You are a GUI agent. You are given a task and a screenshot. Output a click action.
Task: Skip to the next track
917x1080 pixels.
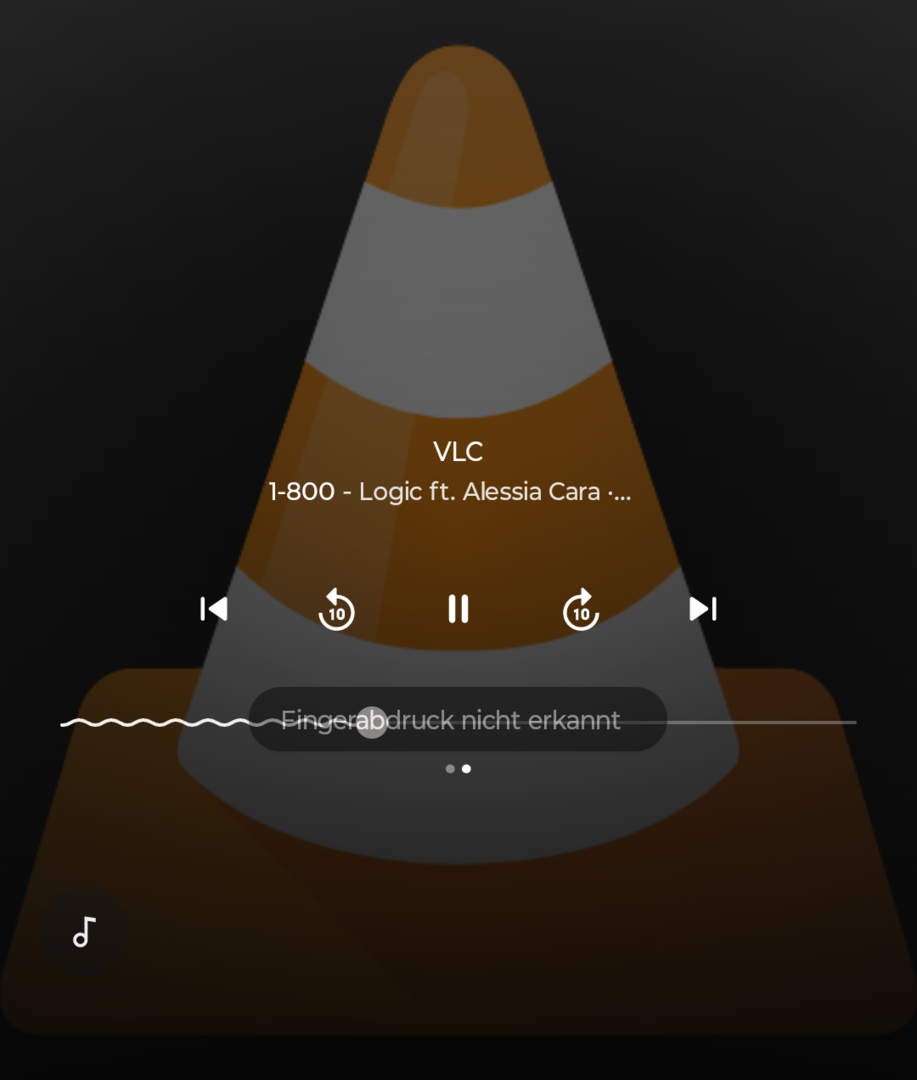[703, 609]
